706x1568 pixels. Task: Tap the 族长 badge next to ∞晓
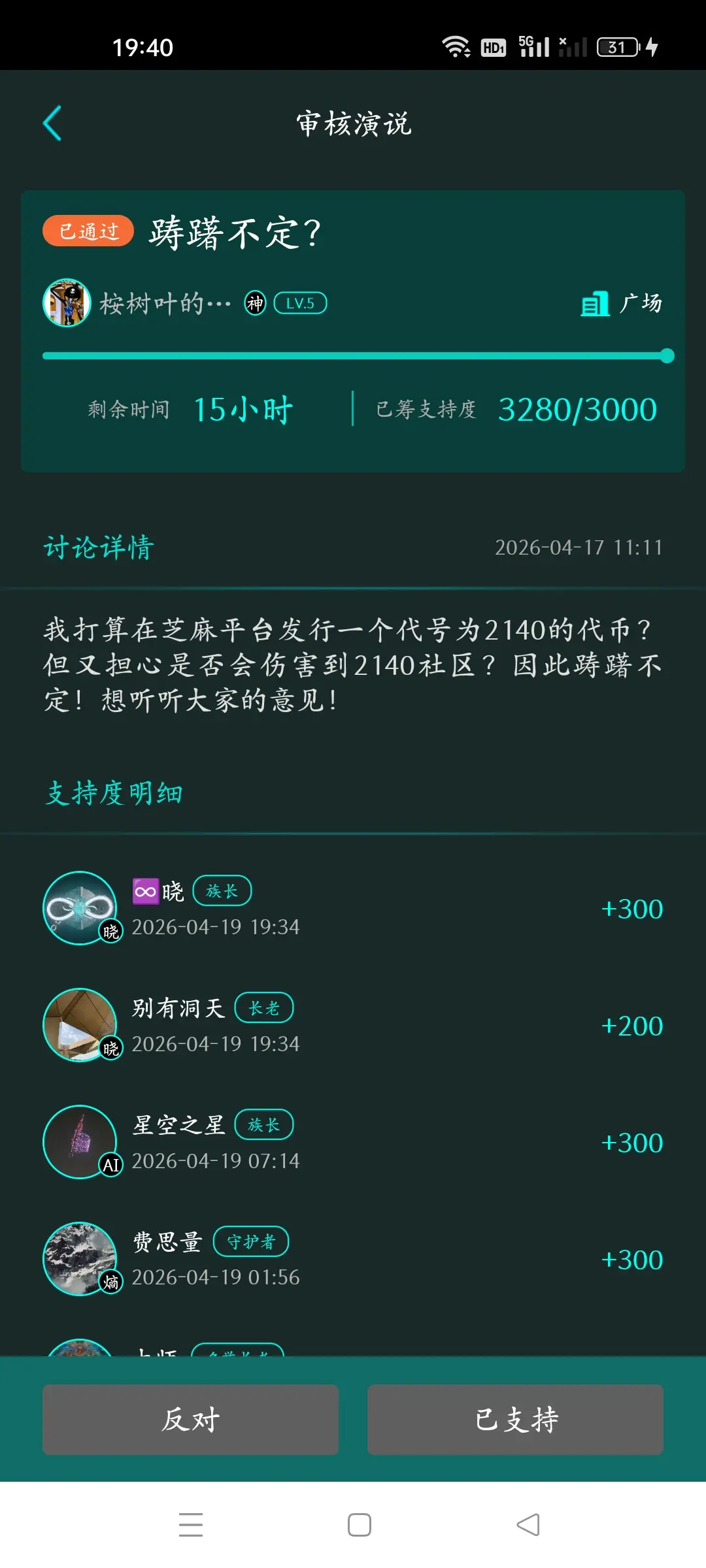coord(222,890)
